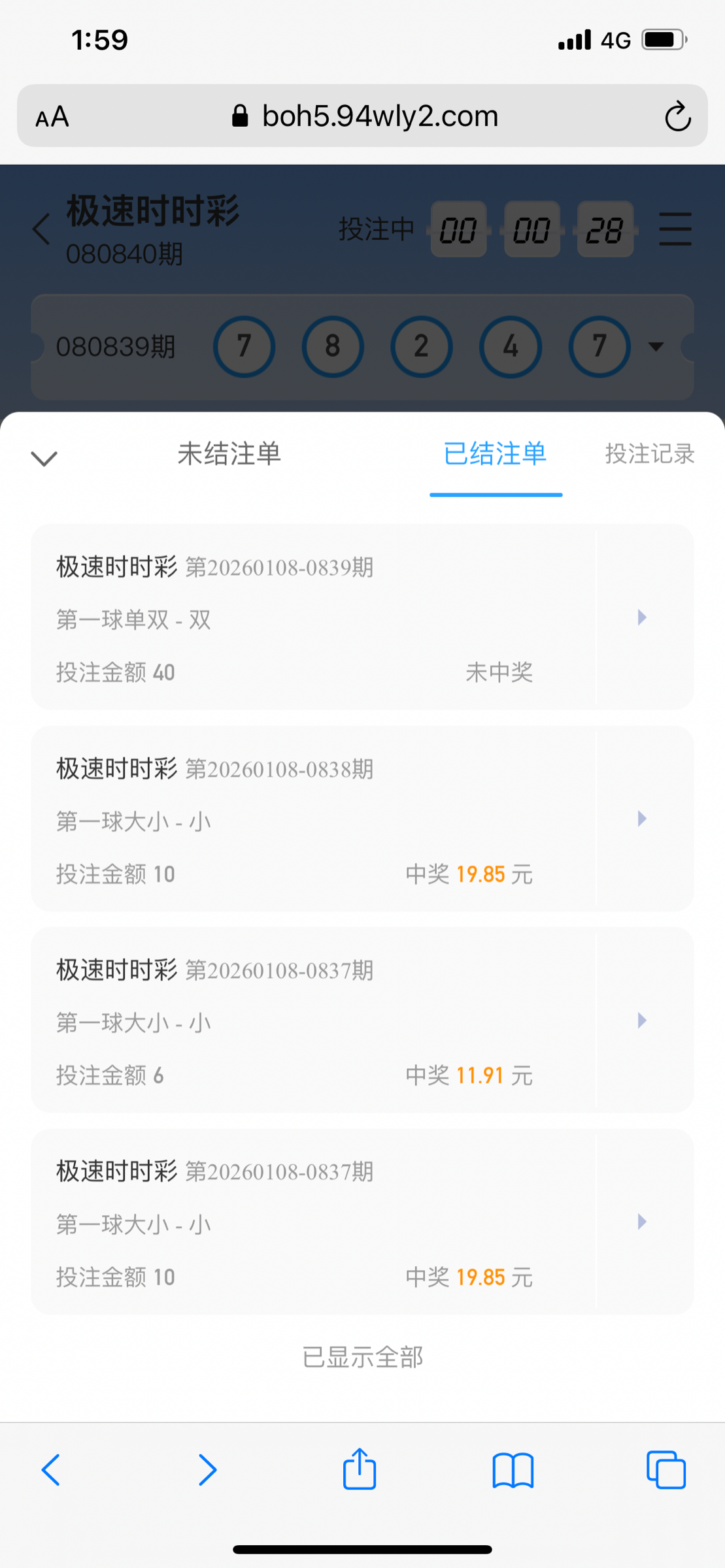The width and height of the screenshot is (725, 1568).
Task: Tap the back arrow next to 极速时时彩
Action: click(41, 229)
